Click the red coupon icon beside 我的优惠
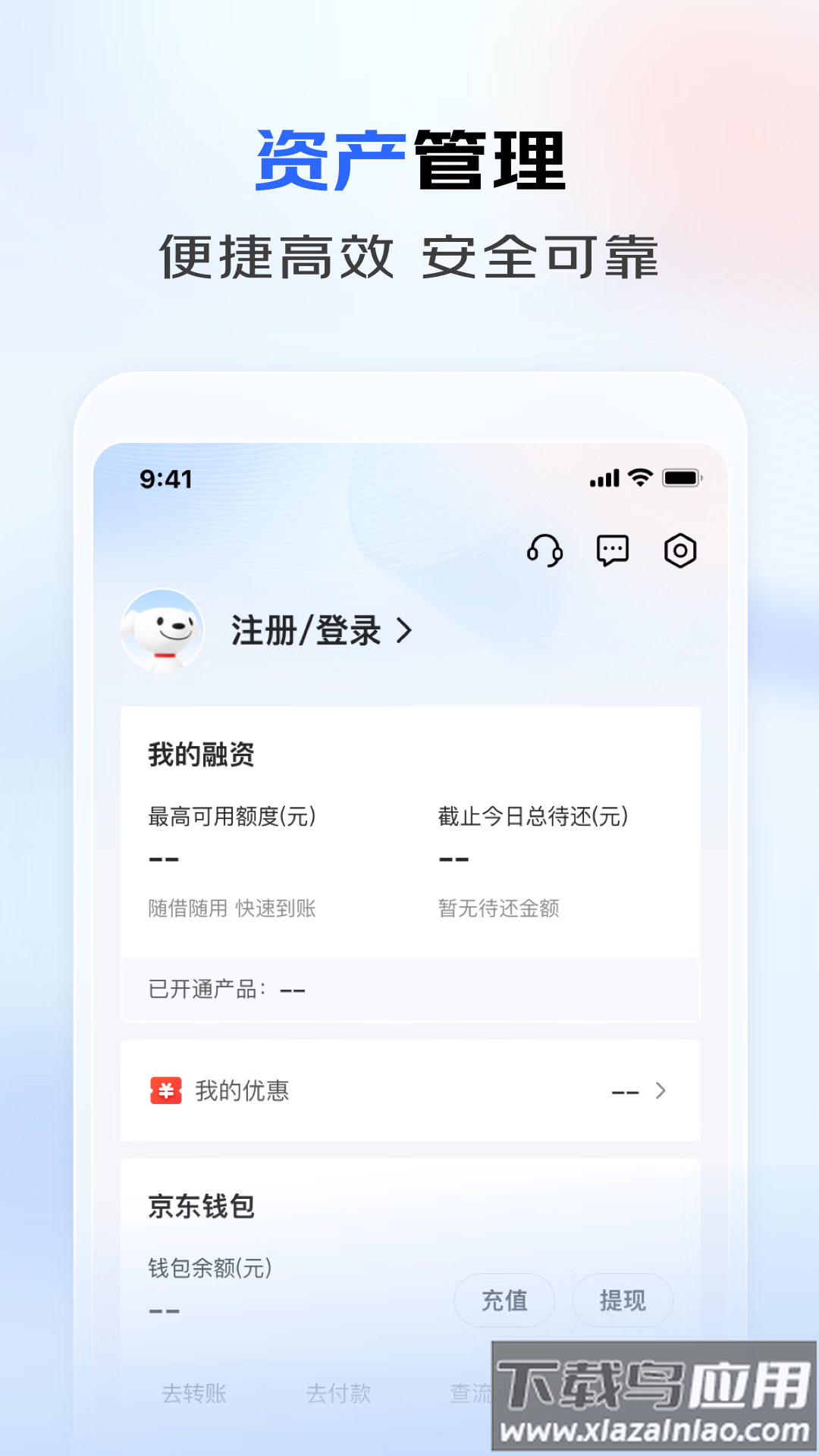 (168, 1091)
